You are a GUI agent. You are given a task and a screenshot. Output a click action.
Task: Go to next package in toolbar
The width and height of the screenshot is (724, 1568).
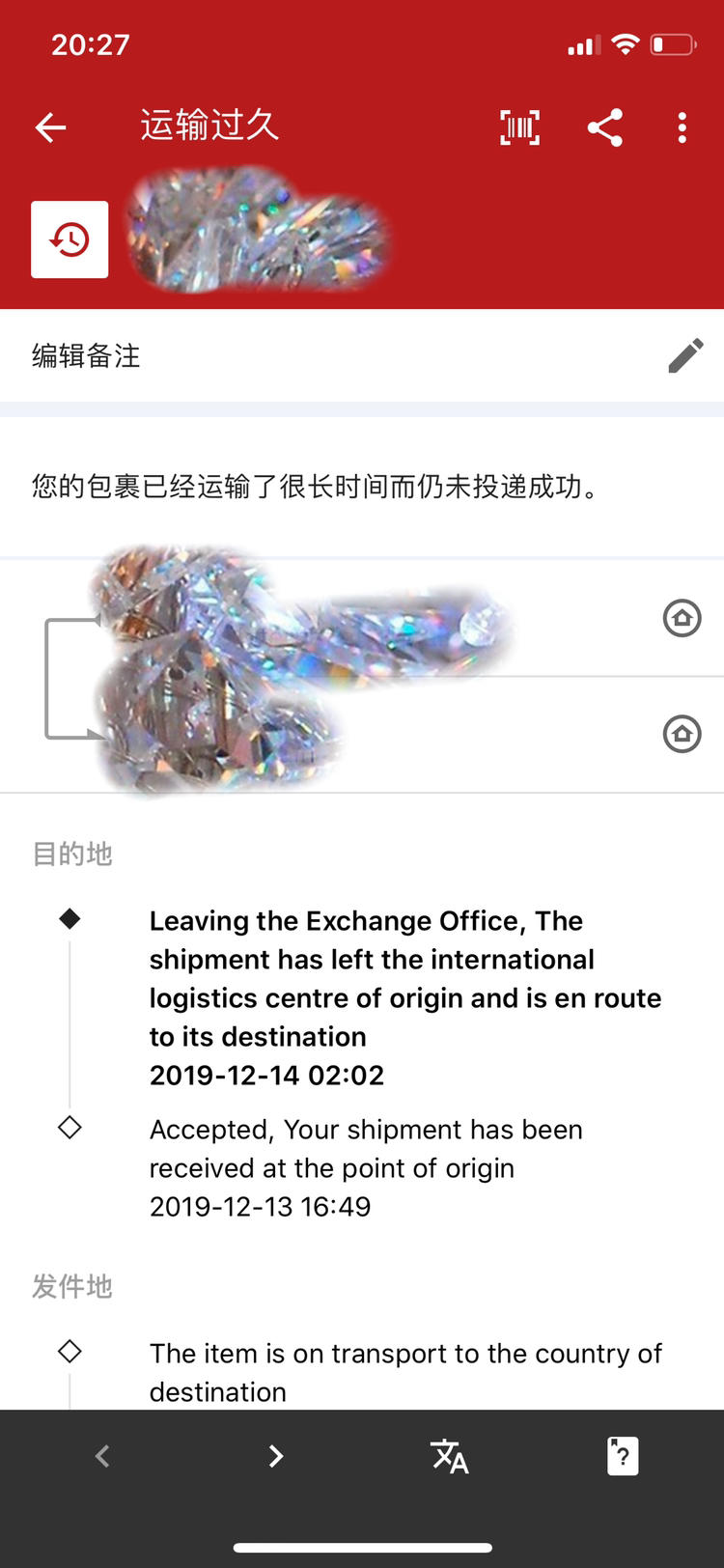(x=276, y=1455)
